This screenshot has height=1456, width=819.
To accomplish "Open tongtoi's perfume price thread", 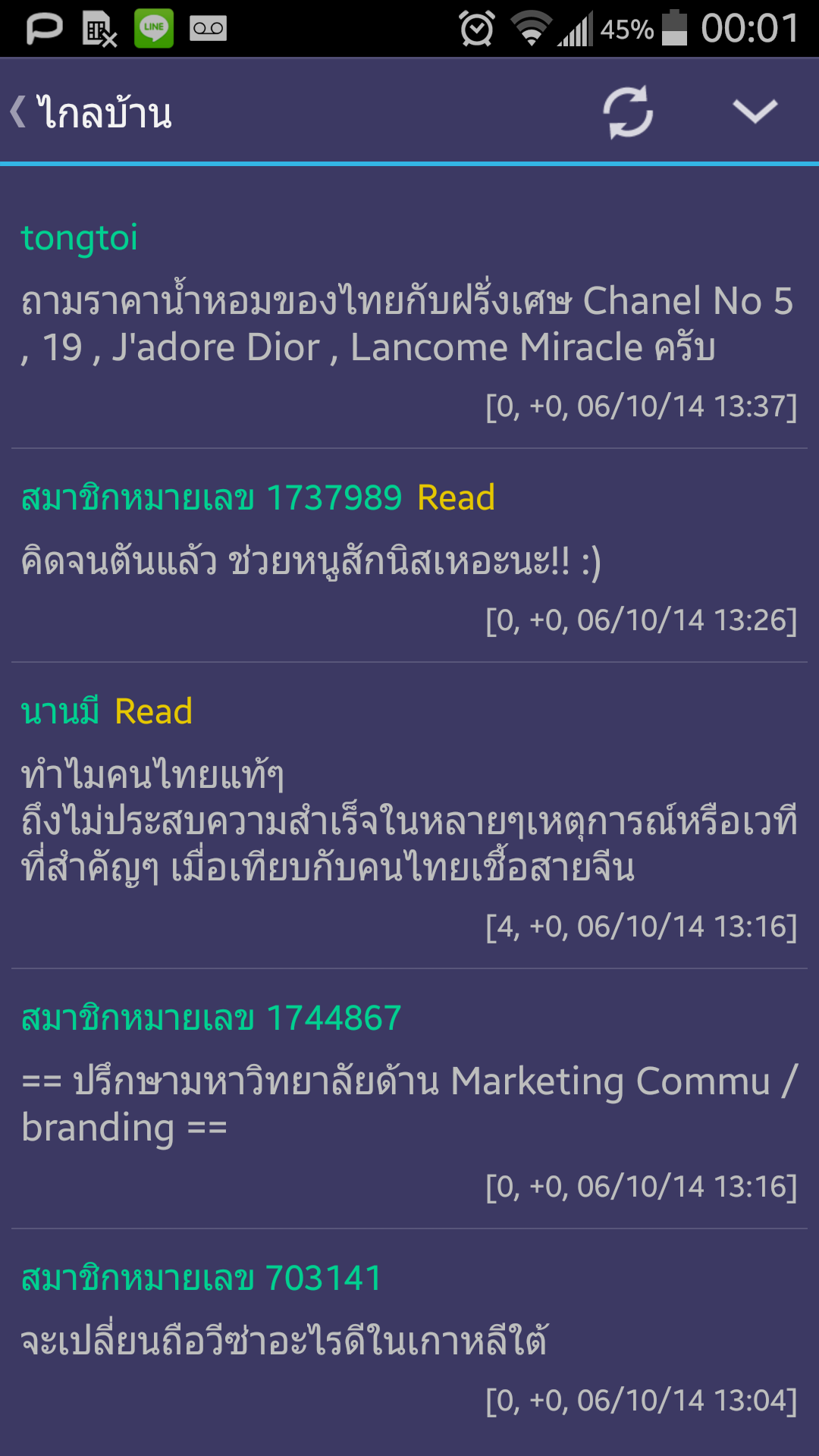I will [x=408, y=324].
